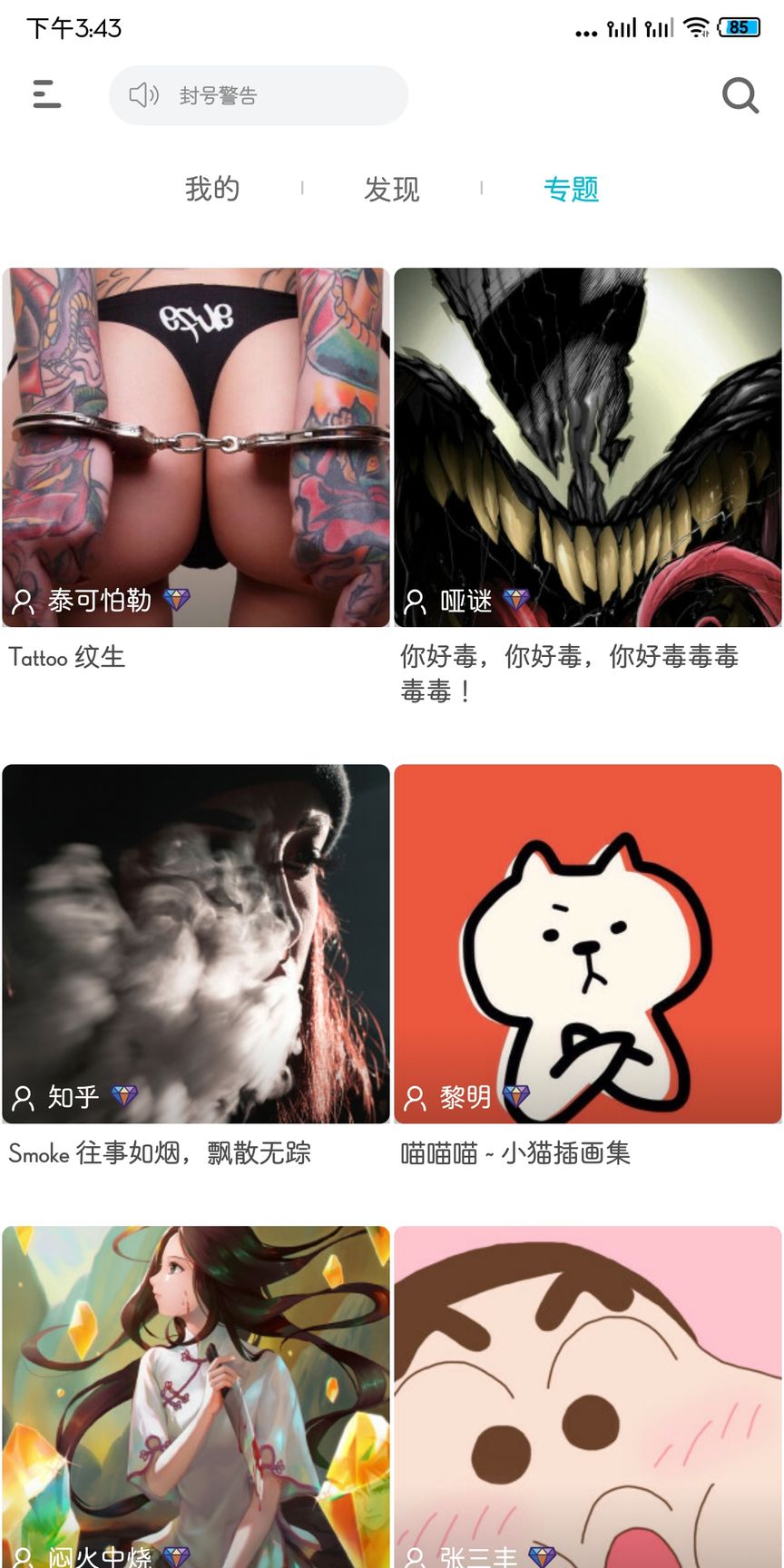This screenshot has height=1568, width=784.
Task: Tap the 封号警告 announcement bar
Action: pyautogui.click(x=259, y=95)
